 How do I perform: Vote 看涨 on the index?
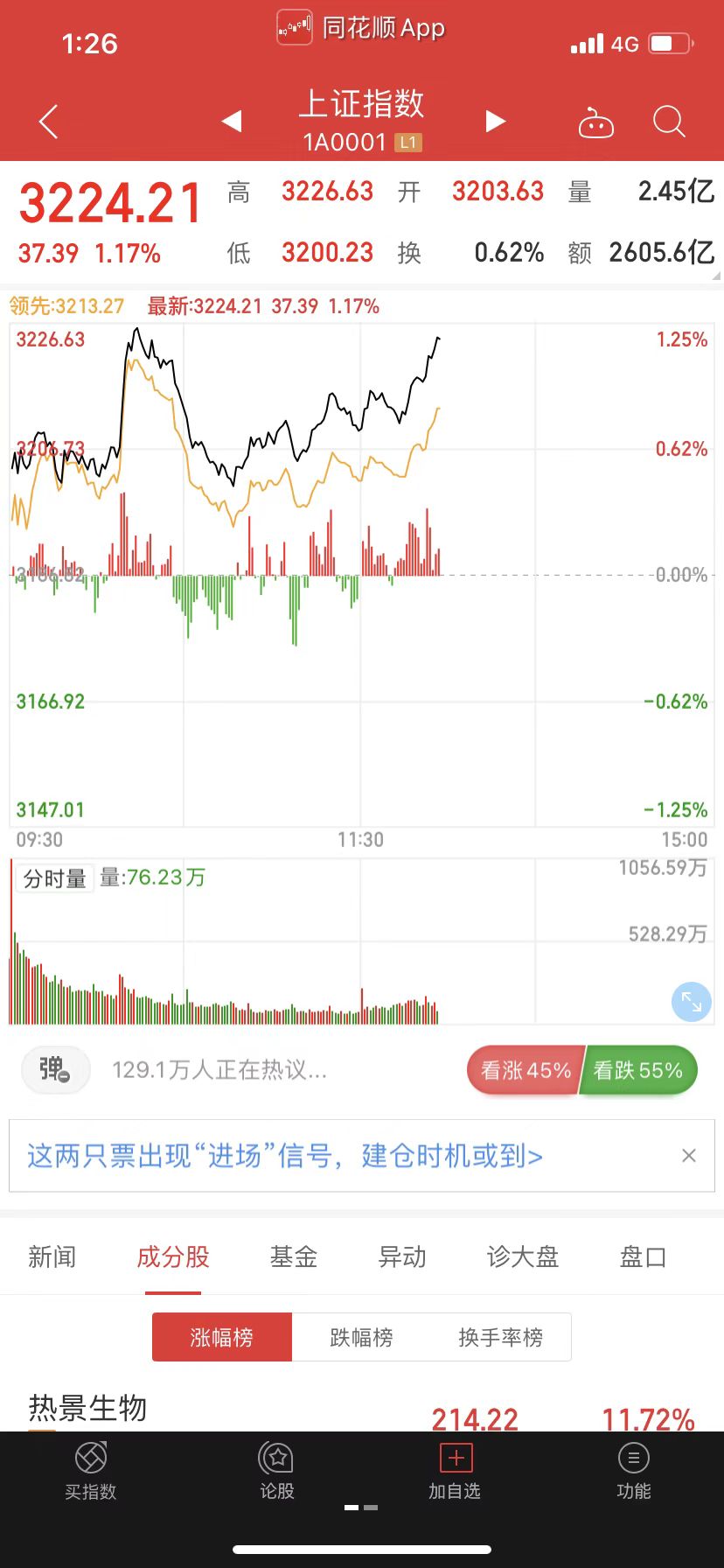pos(525,1070)
